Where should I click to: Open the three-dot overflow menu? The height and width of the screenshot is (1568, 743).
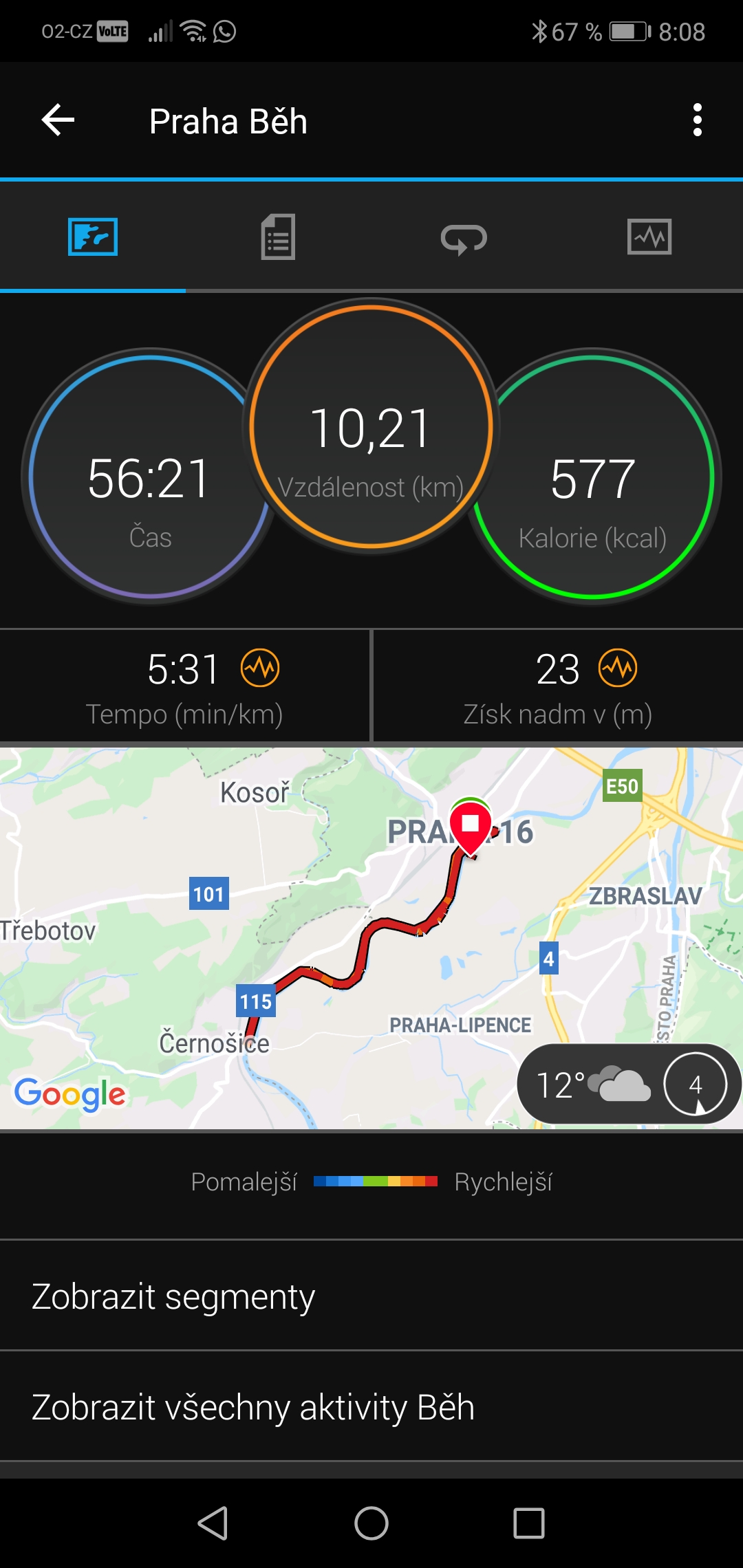coord(697,120)
